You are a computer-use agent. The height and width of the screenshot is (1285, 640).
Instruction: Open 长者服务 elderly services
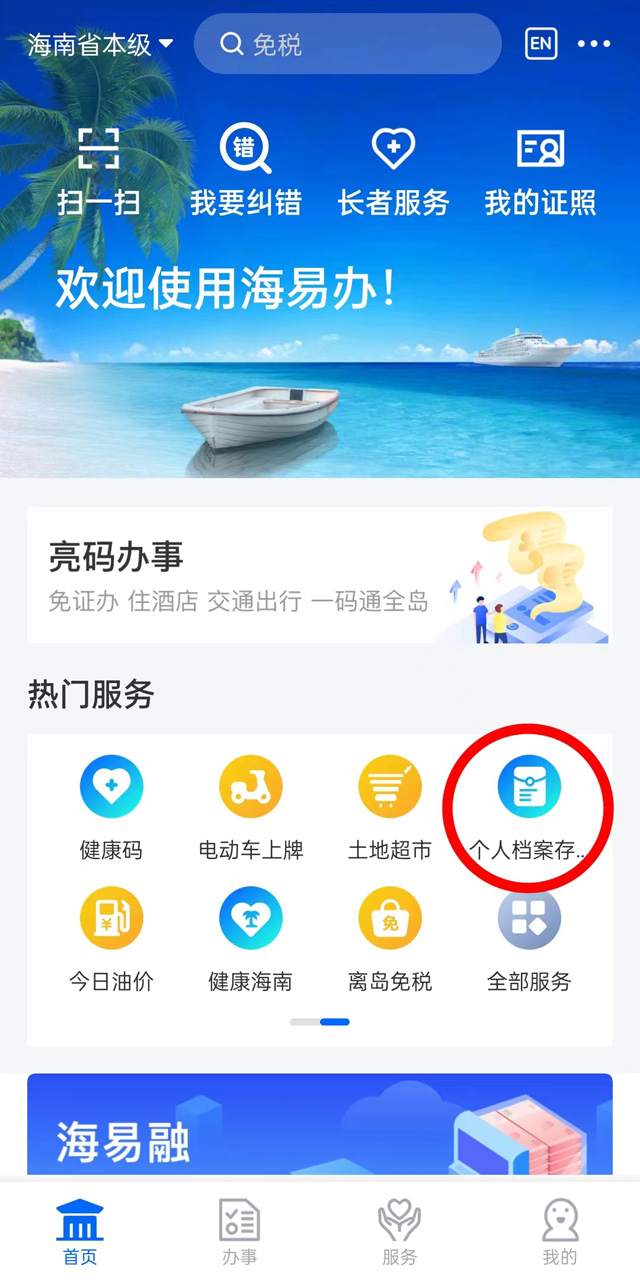393,170
